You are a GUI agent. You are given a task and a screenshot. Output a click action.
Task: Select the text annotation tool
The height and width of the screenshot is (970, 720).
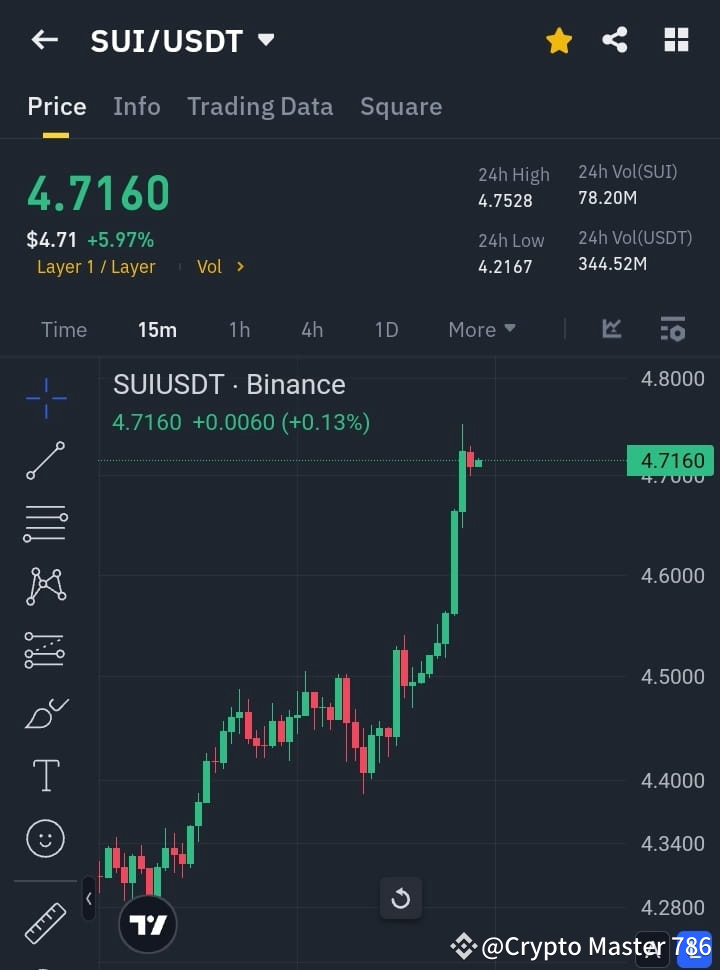coord(45,775)
